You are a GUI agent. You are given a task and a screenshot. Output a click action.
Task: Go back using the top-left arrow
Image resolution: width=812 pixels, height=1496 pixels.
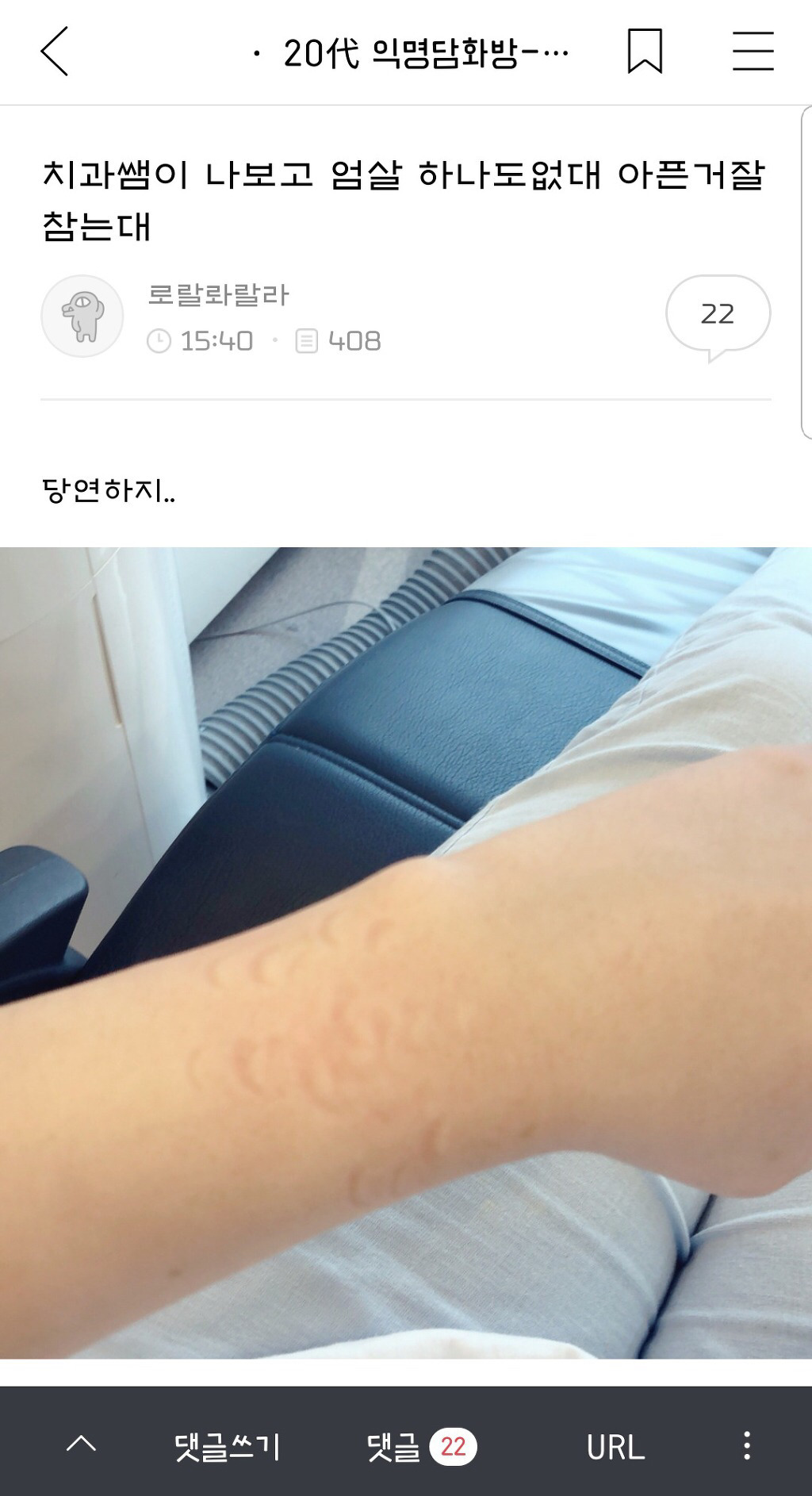click(x=54, y=52)
